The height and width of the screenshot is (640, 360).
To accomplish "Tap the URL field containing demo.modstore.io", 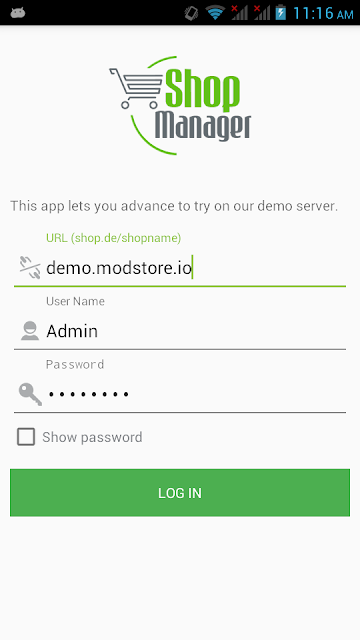I will tap(180, 268).
